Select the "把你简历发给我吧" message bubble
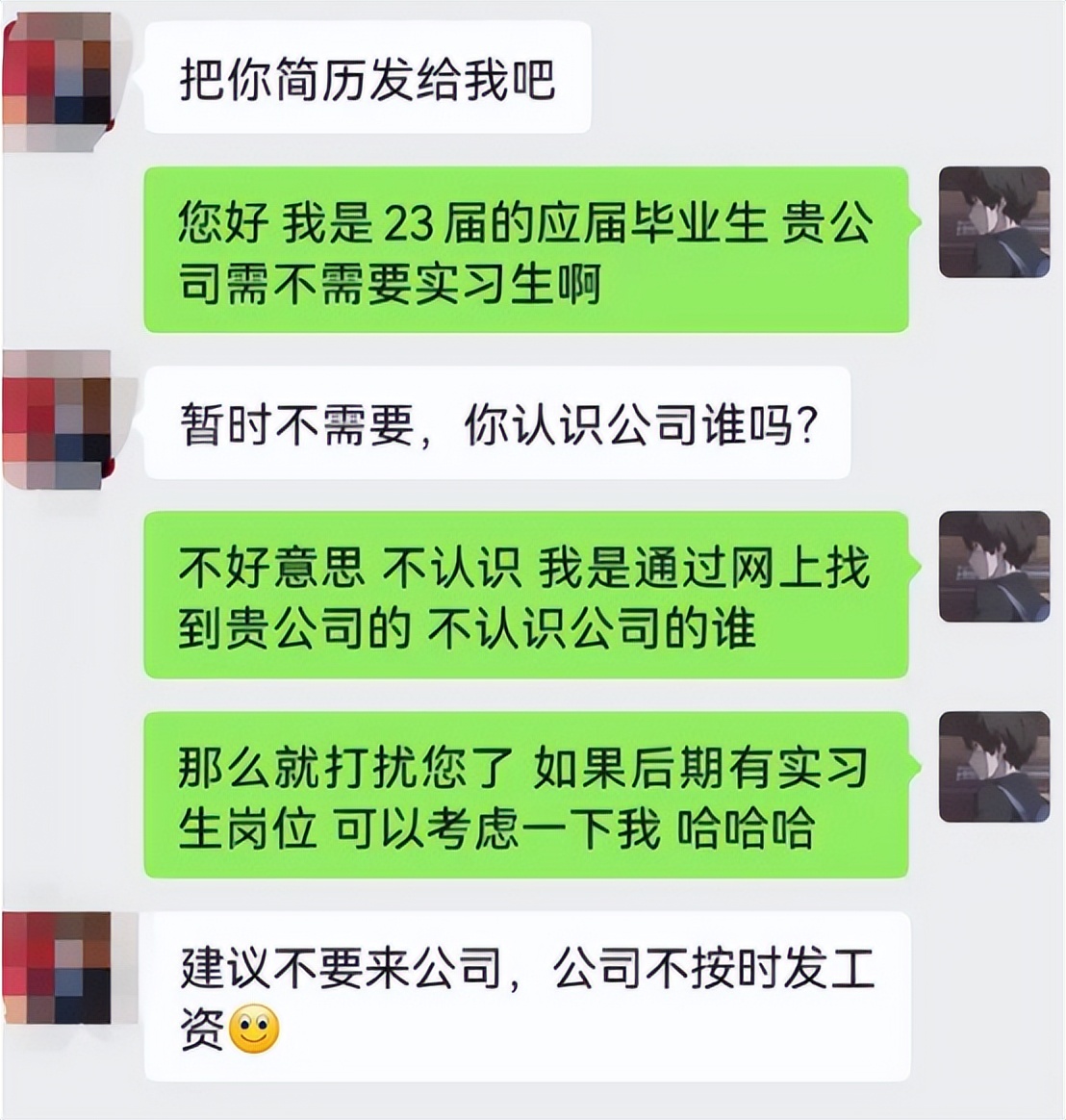The image size is (1066, 1120). pos(370,77)
